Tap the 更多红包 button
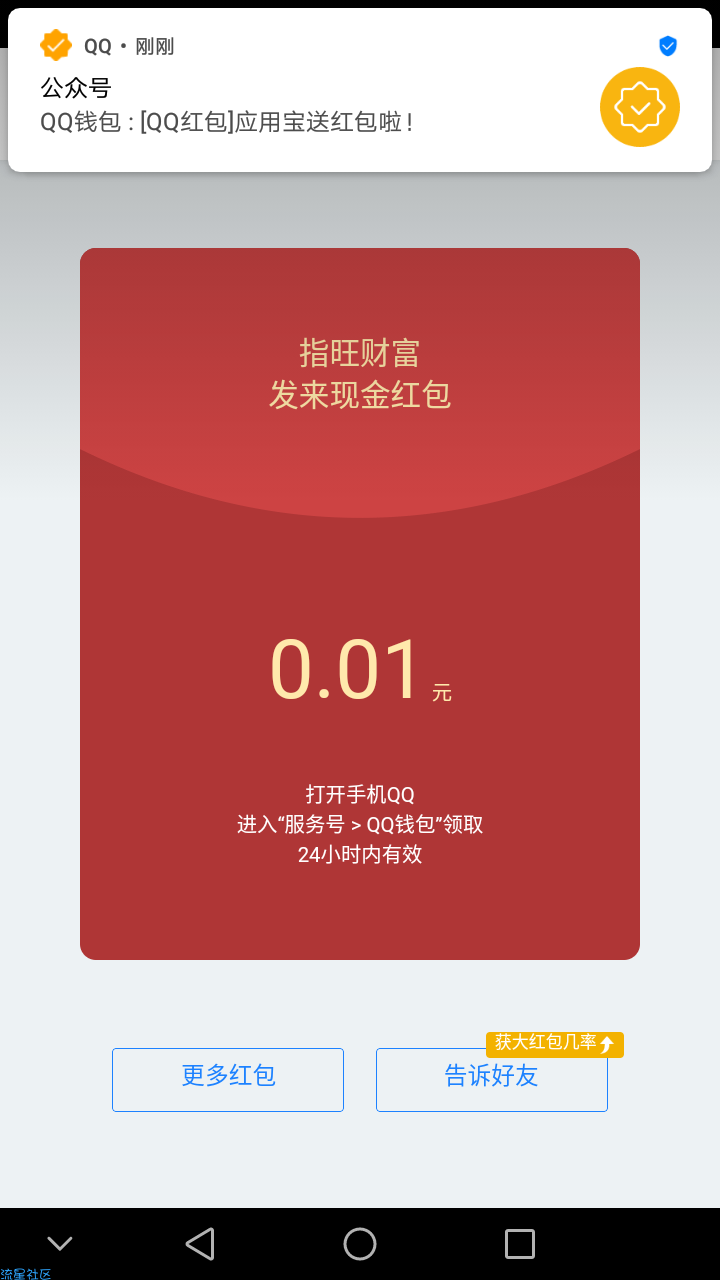The width and height of the screenshot is (720, 1280). tap(228, 1079)
